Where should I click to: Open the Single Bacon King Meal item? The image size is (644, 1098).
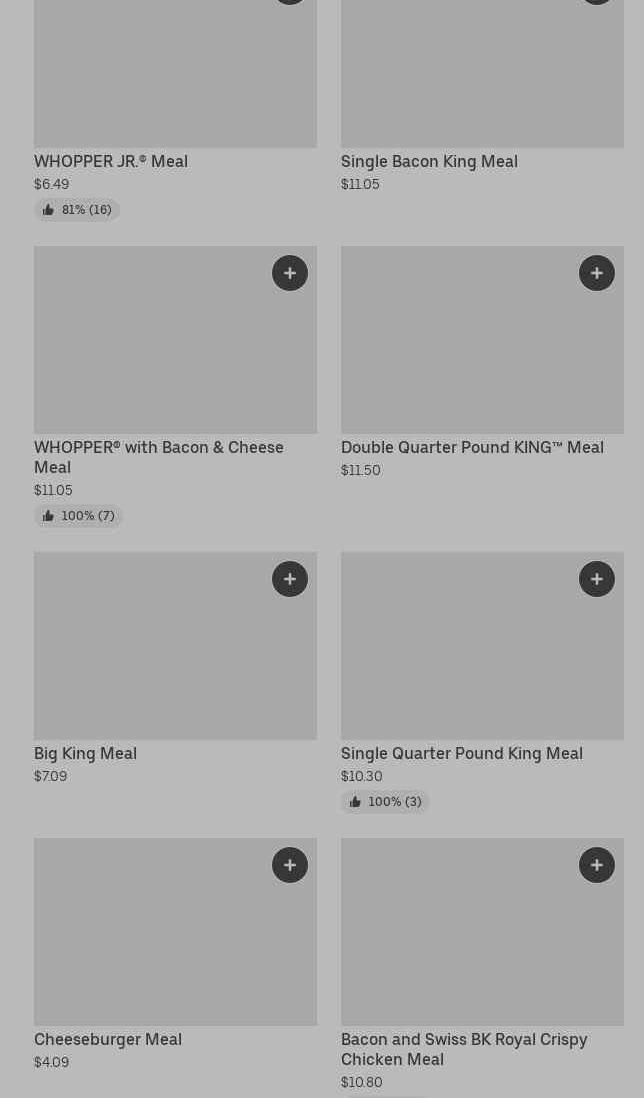click(429, 161)
